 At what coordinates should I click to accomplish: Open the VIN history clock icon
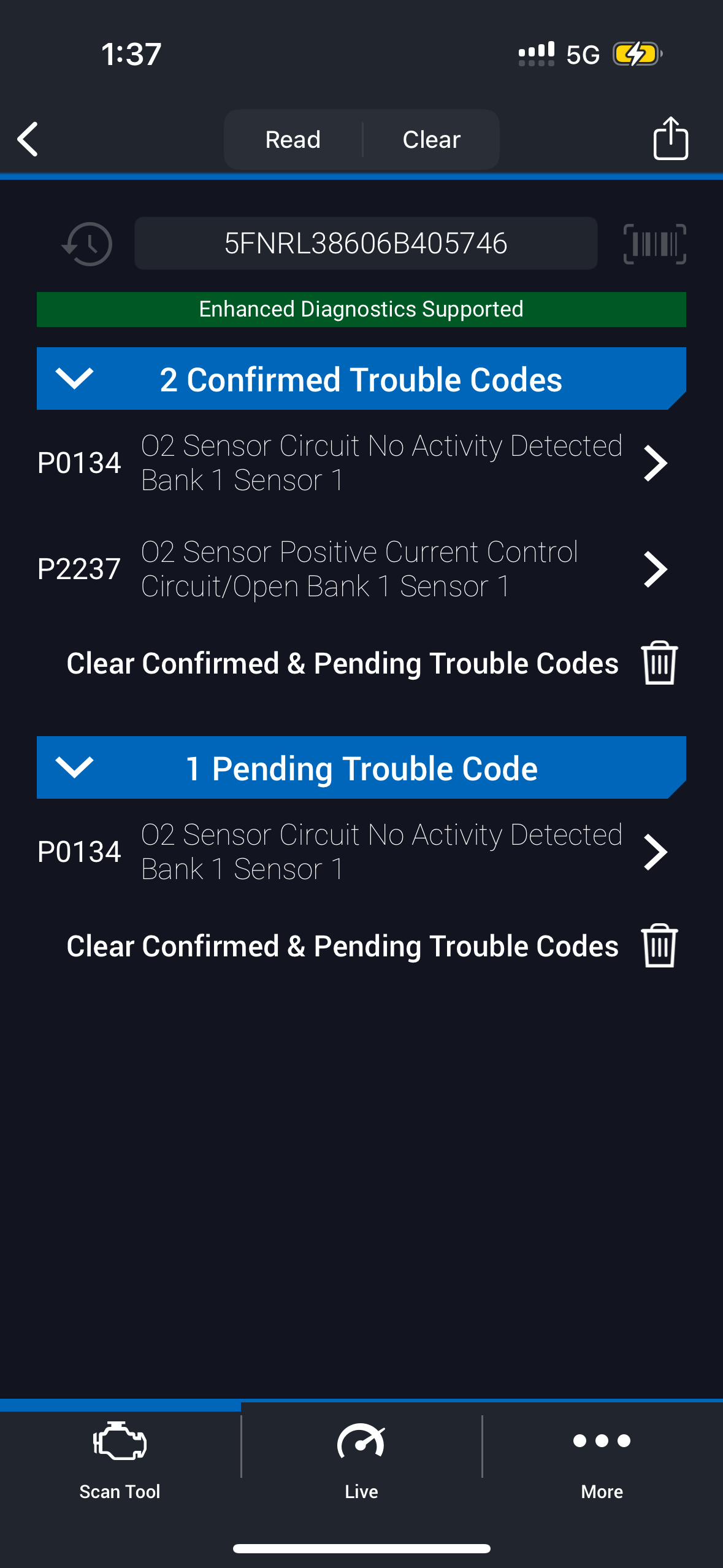point(87,244)
